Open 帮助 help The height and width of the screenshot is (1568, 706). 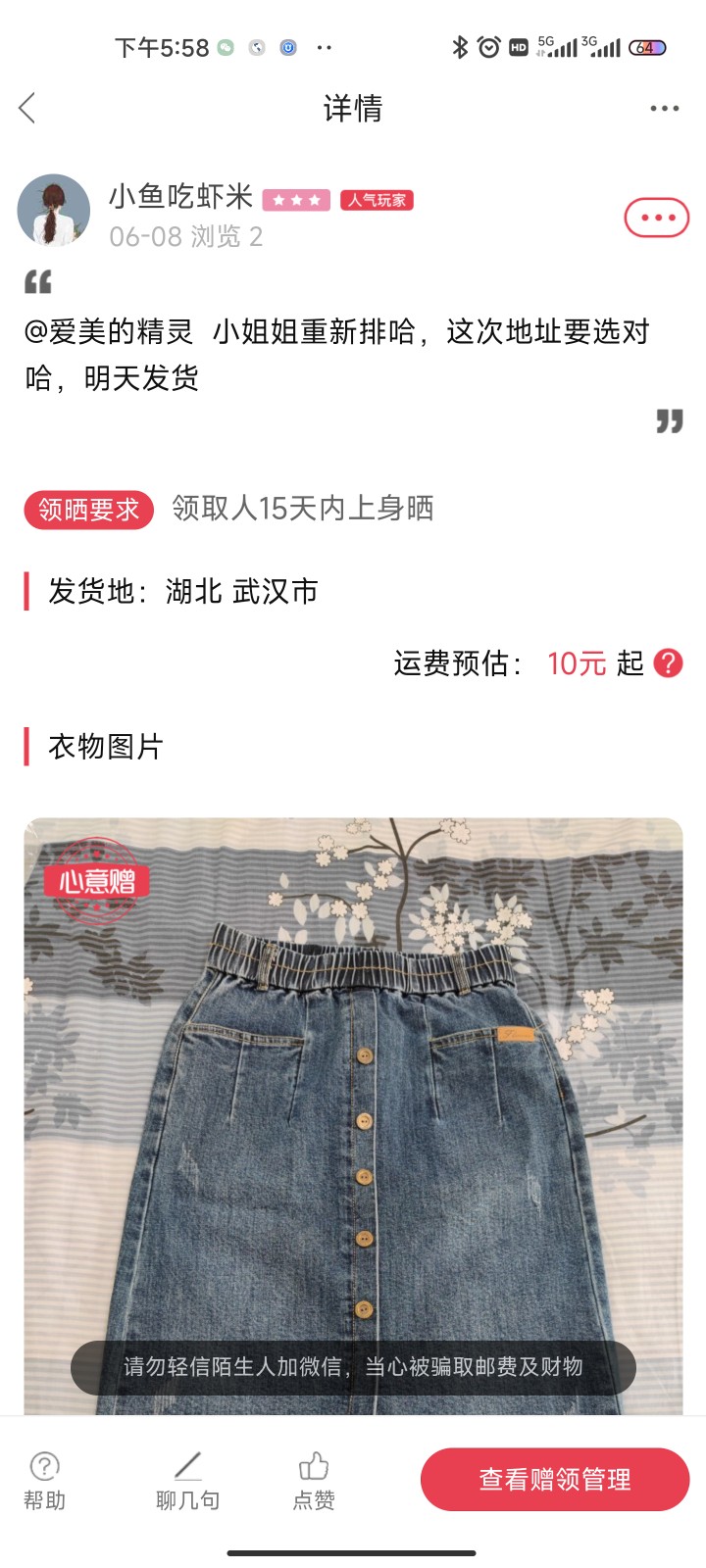click(x=44, y=1481)
